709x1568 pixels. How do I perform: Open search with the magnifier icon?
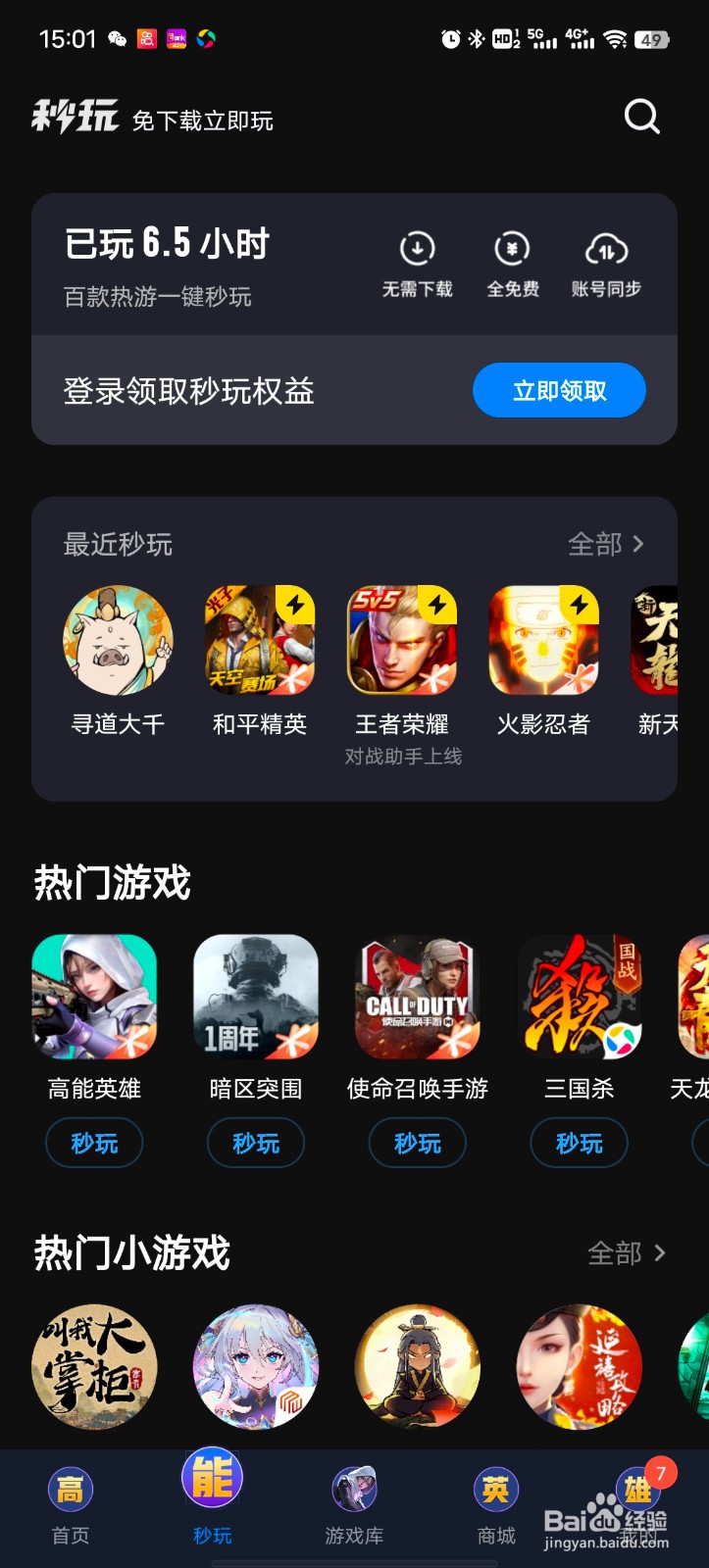641,116
